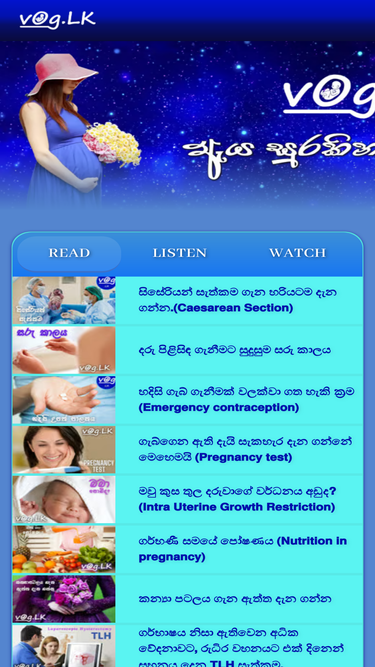This screenshot has height=667, width=375.
Task: Open the Caesarean Section article
Action: (x=188, y=300)
